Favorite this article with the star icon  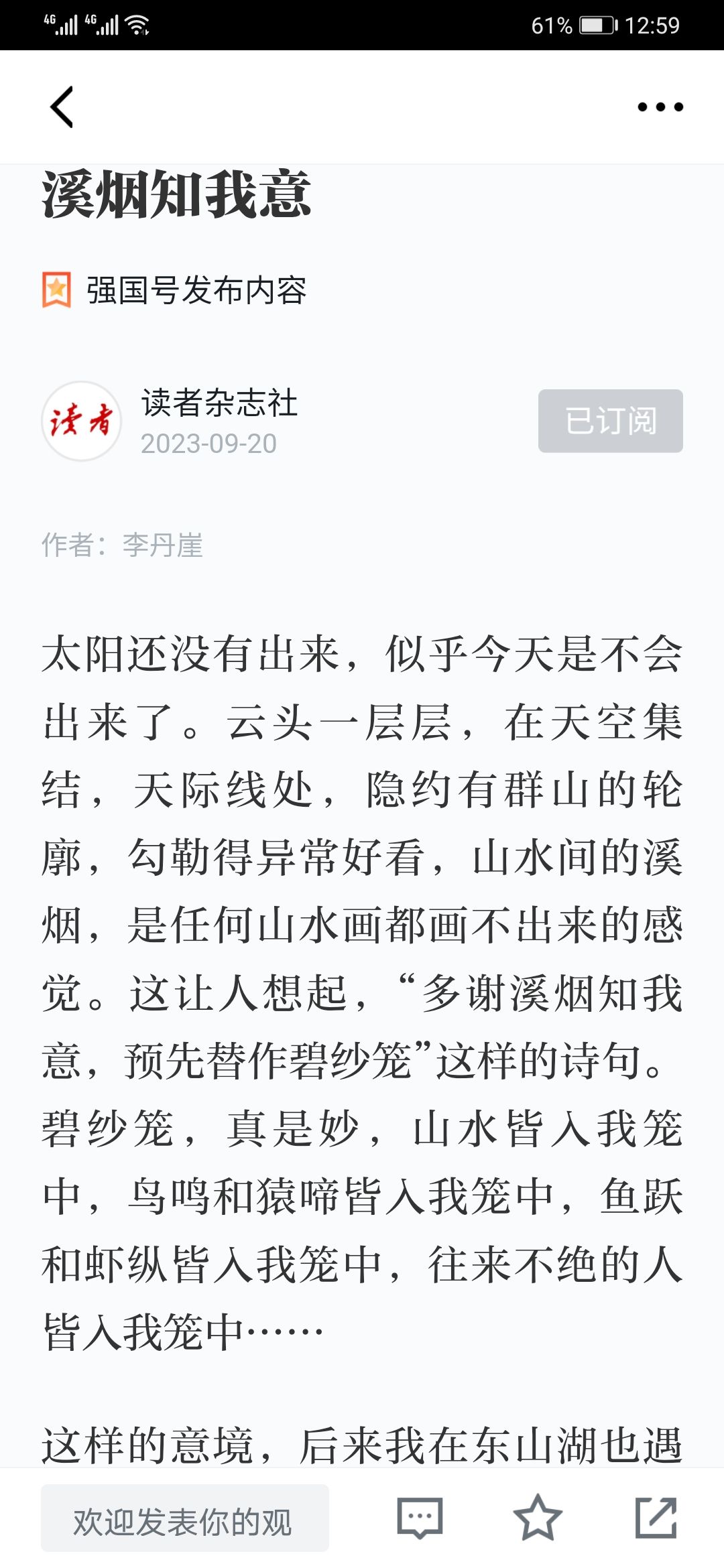tap(538, 1518)
